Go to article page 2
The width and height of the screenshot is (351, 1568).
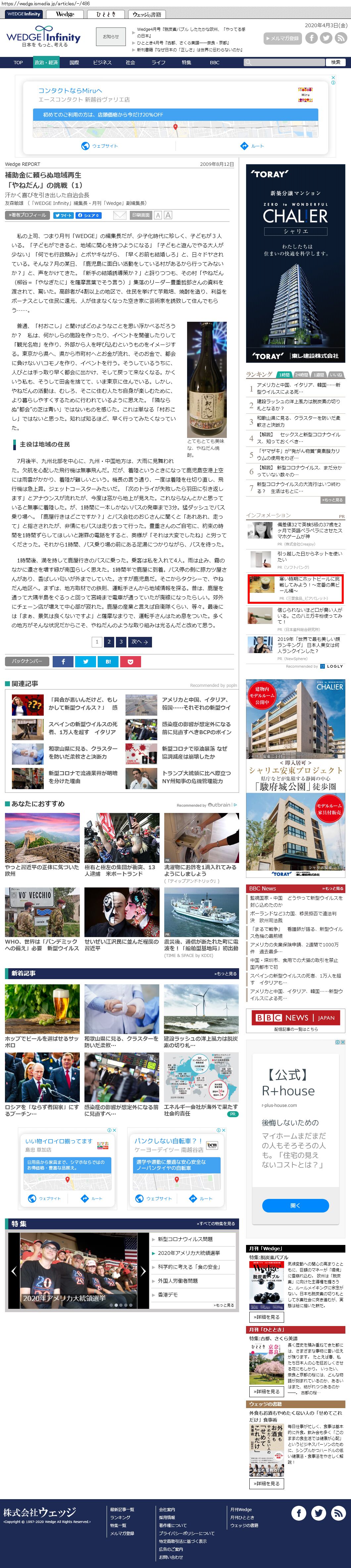(109, 641)
